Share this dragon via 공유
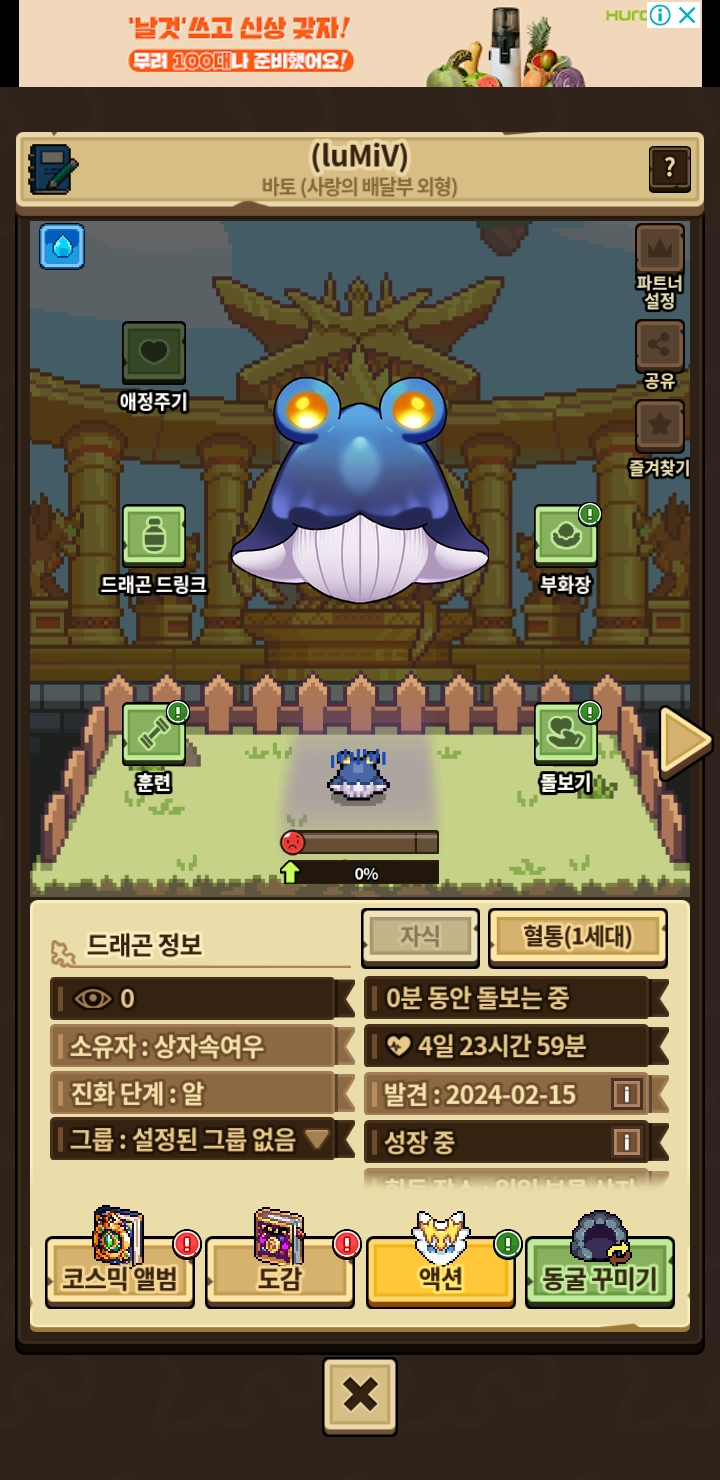720x1480 pixels. point(660,346)
